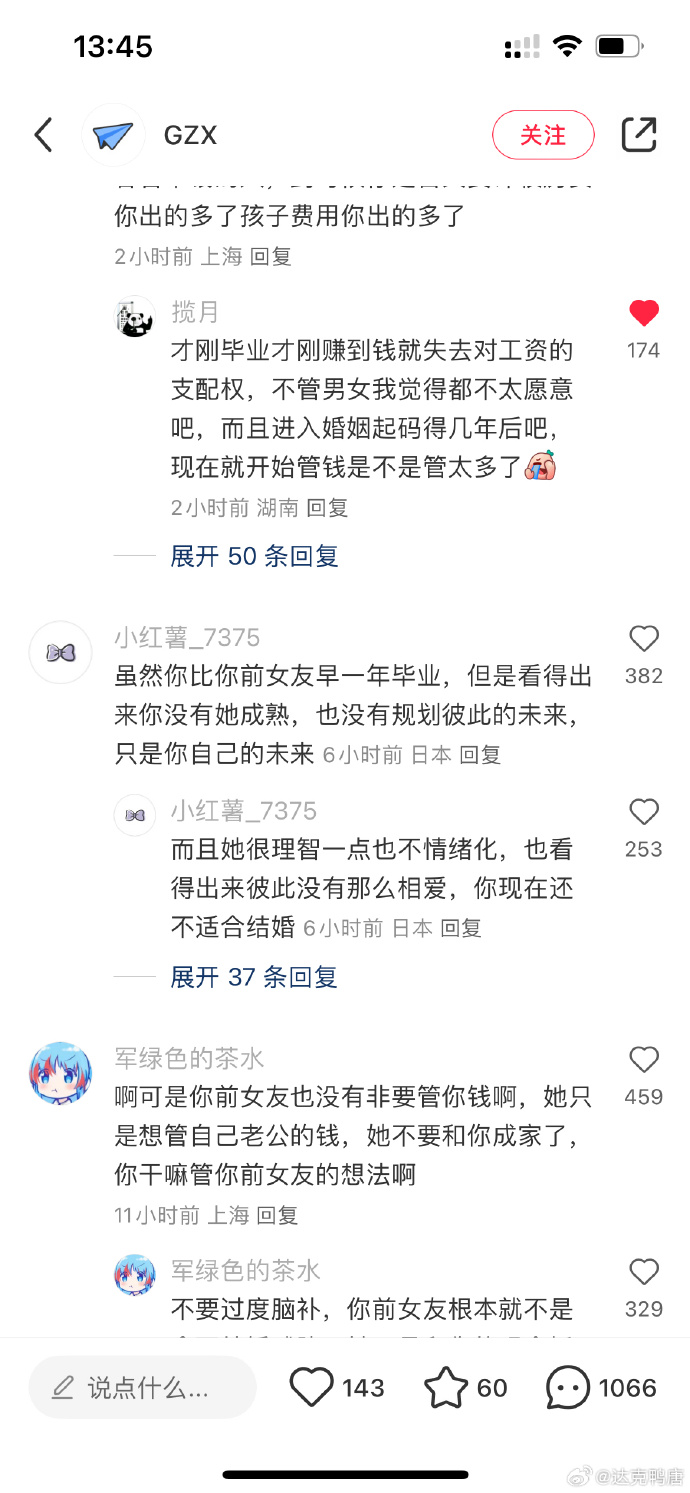Image resolution: width=690 pixels, height=1493 pixels.
Task: Share this post
Action: 639,135
